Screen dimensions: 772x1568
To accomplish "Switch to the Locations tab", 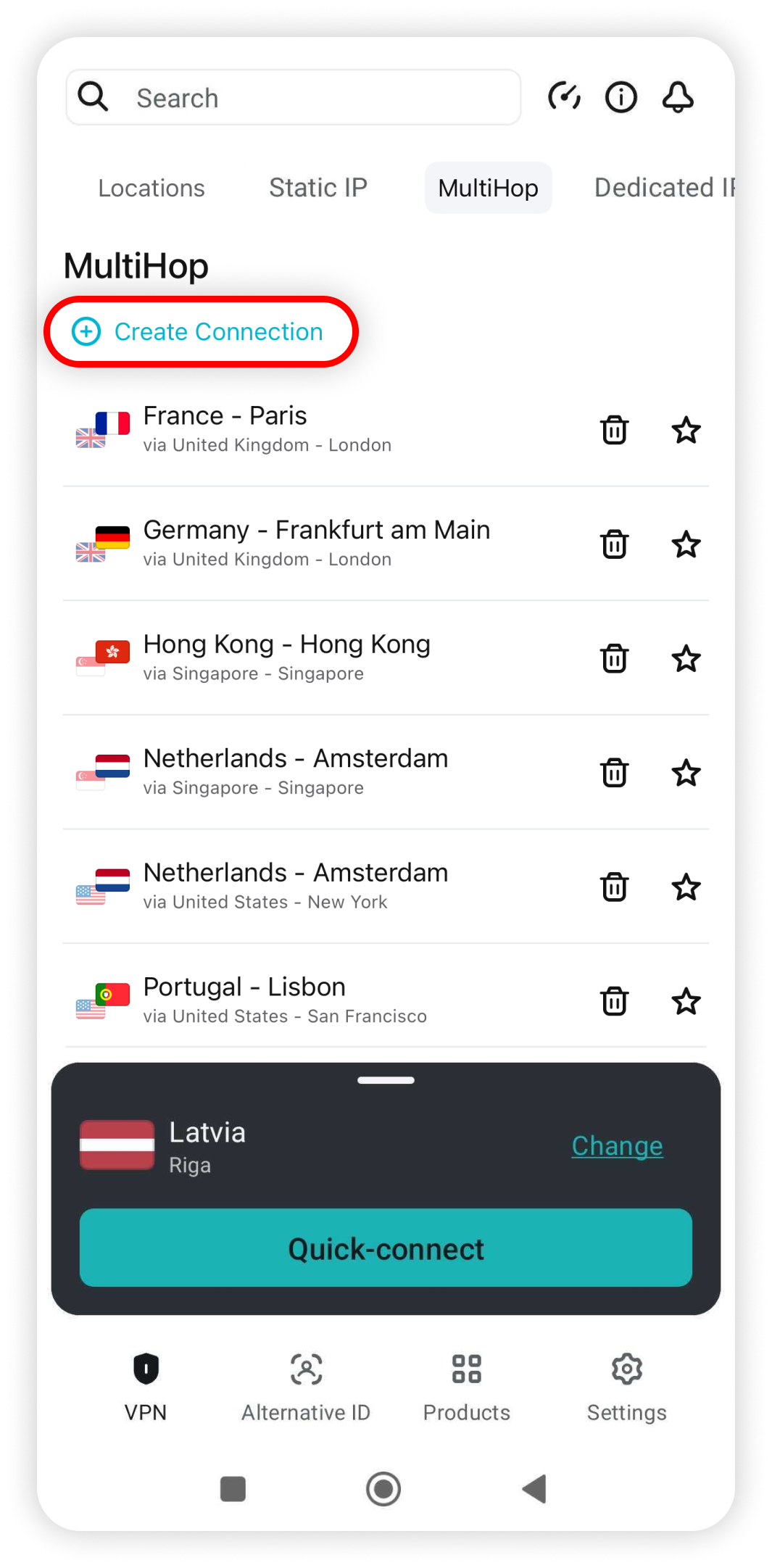I will pyautogui.click(x=152, y=188).
